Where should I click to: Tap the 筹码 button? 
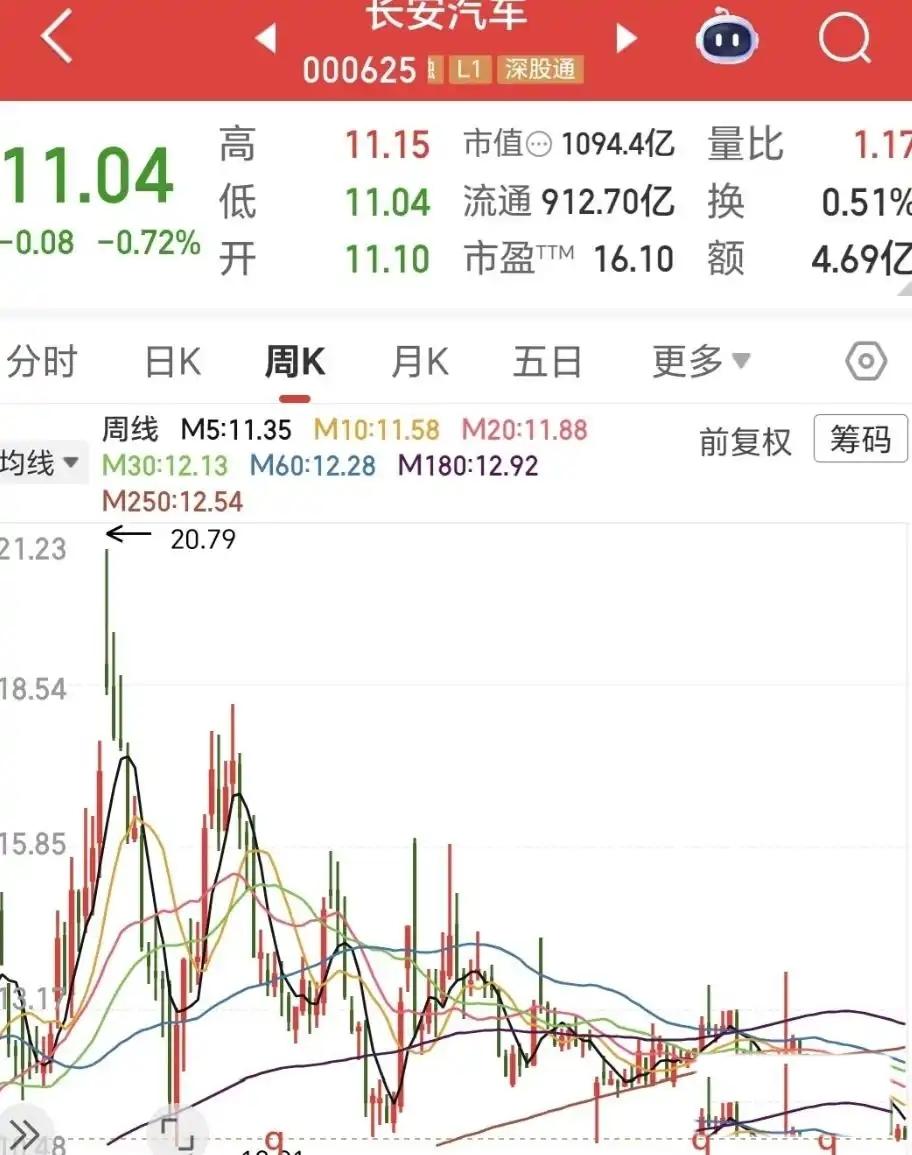pos(860,439)
